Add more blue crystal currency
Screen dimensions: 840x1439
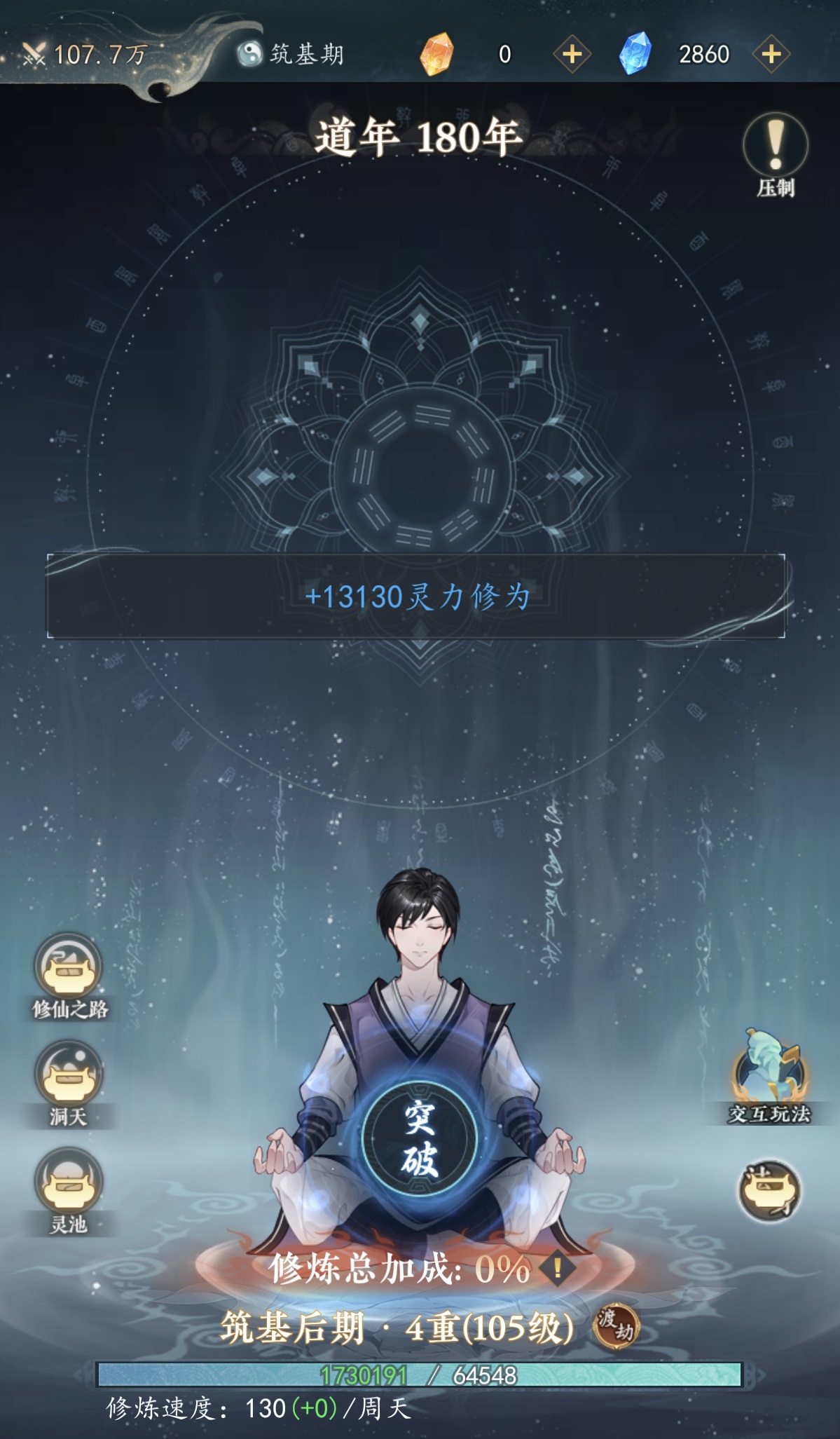click(771, 54)
